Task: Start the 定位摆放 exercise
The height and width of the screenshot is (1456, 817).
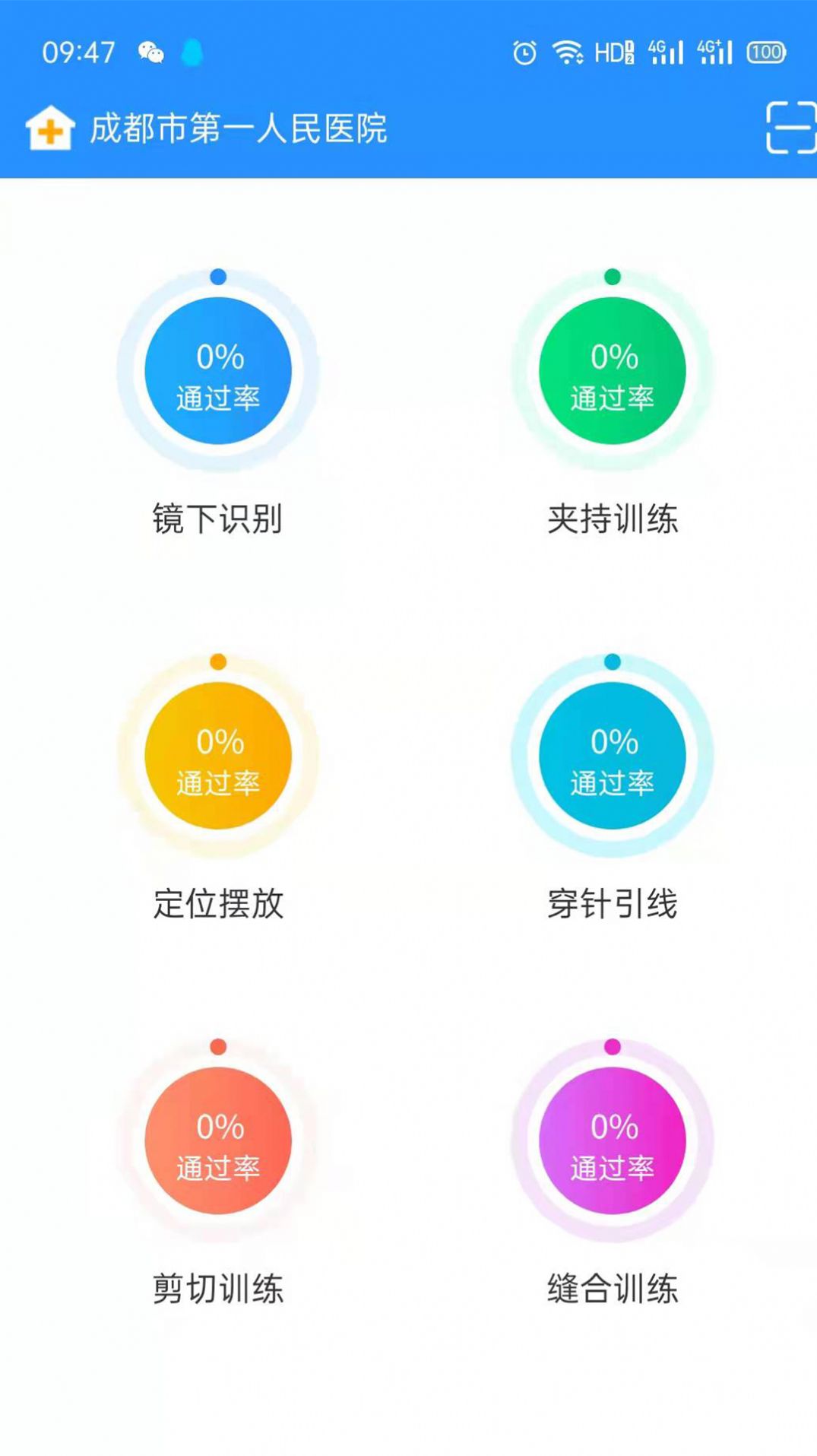Action: pos(218,756)
